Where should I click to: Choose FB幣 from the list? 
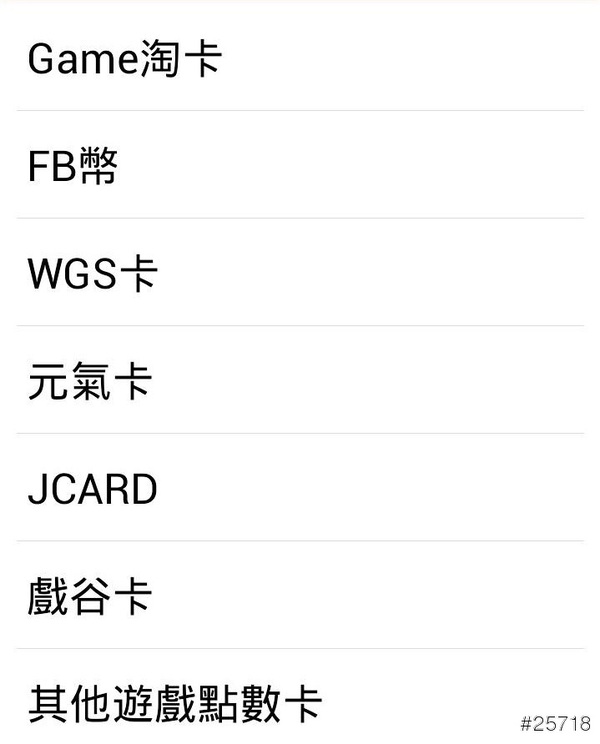(x=72, y=167)
